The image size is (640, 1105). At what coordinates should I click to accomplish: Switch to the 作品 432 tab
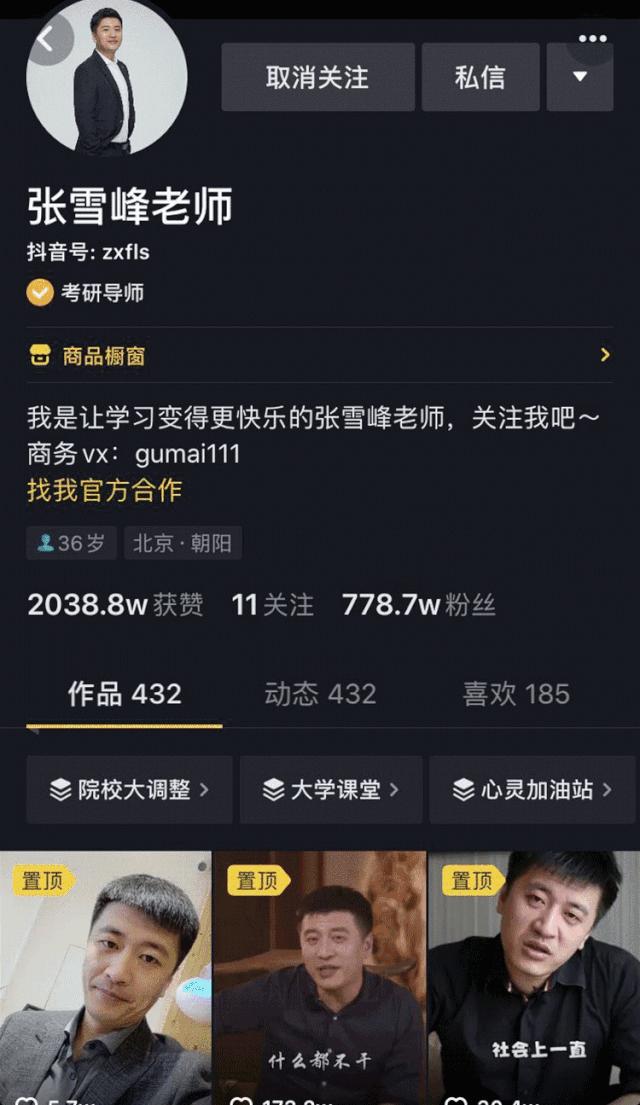click(x=124, y=694)
